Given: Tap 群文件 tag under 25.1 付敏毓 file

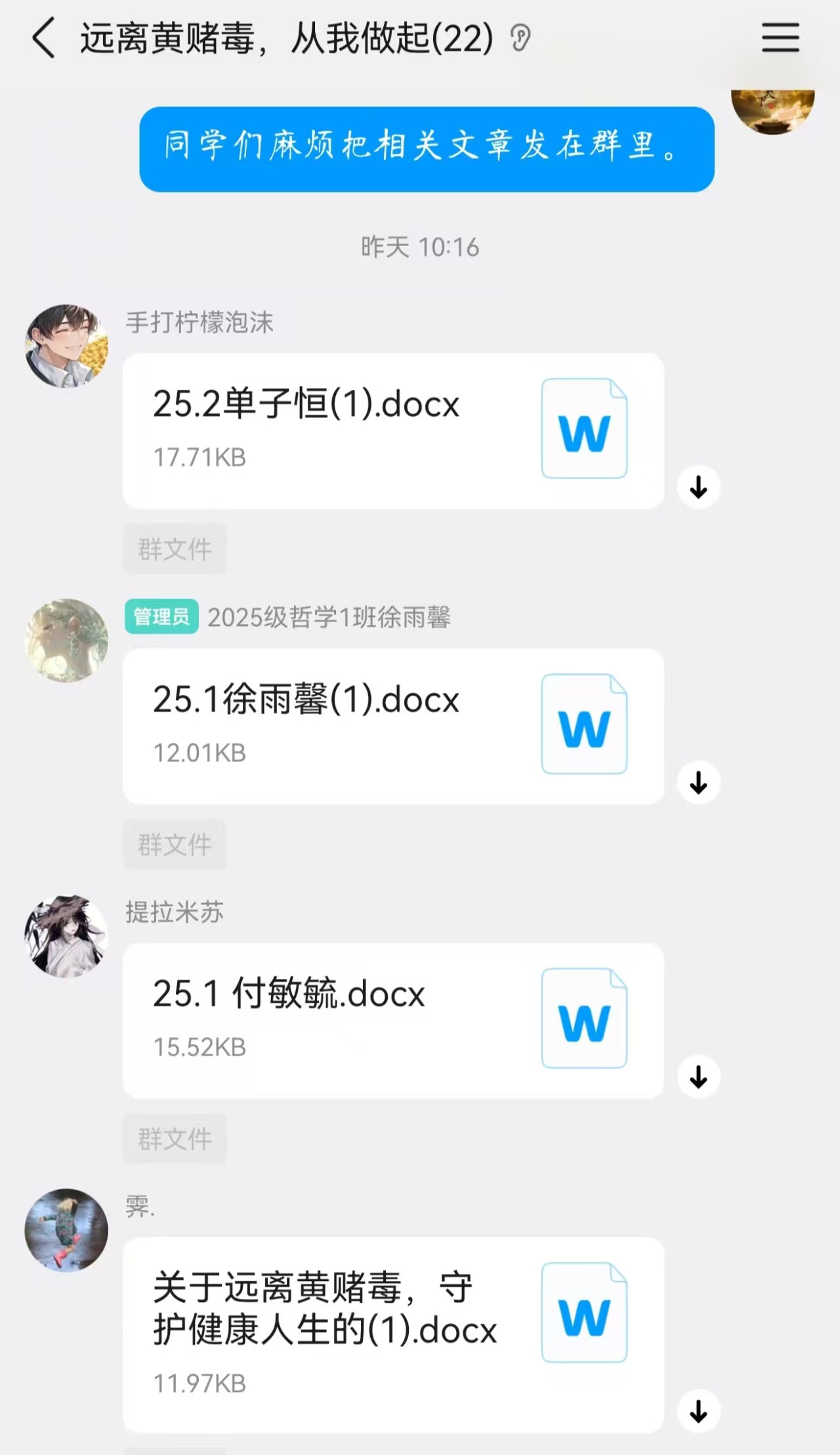Looking at the screenshot, I should click(175, 1138).
